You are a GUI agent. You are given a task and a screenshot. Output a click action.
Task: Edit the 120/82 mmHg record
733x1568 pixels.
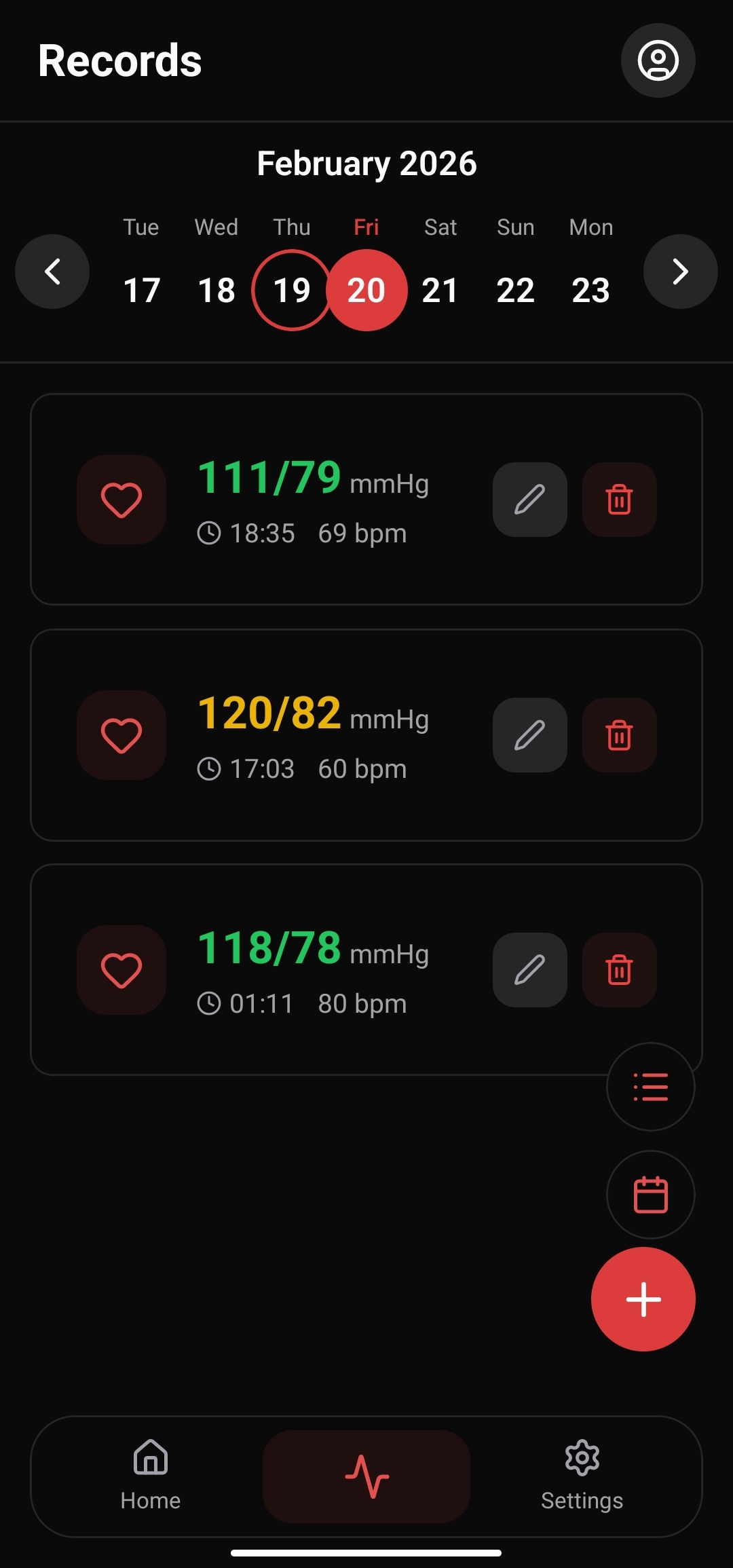[529, 735]
